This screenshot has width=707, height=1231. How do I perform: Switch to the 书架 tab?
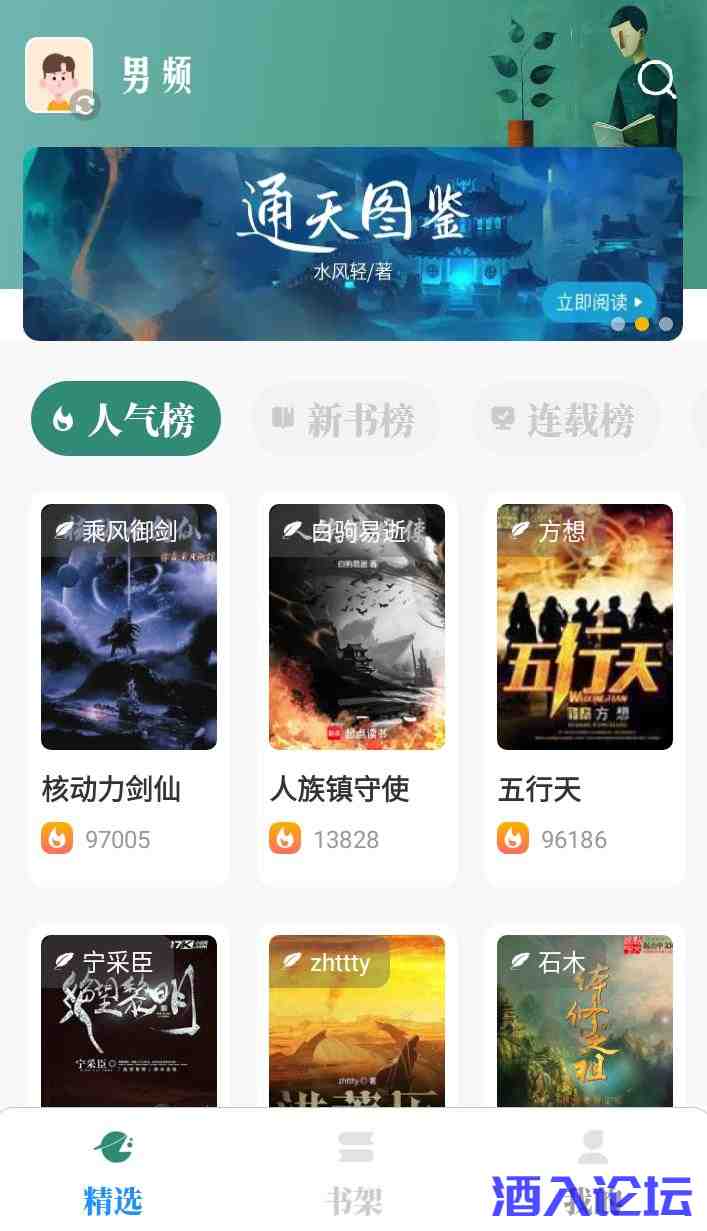(354, 1170)
